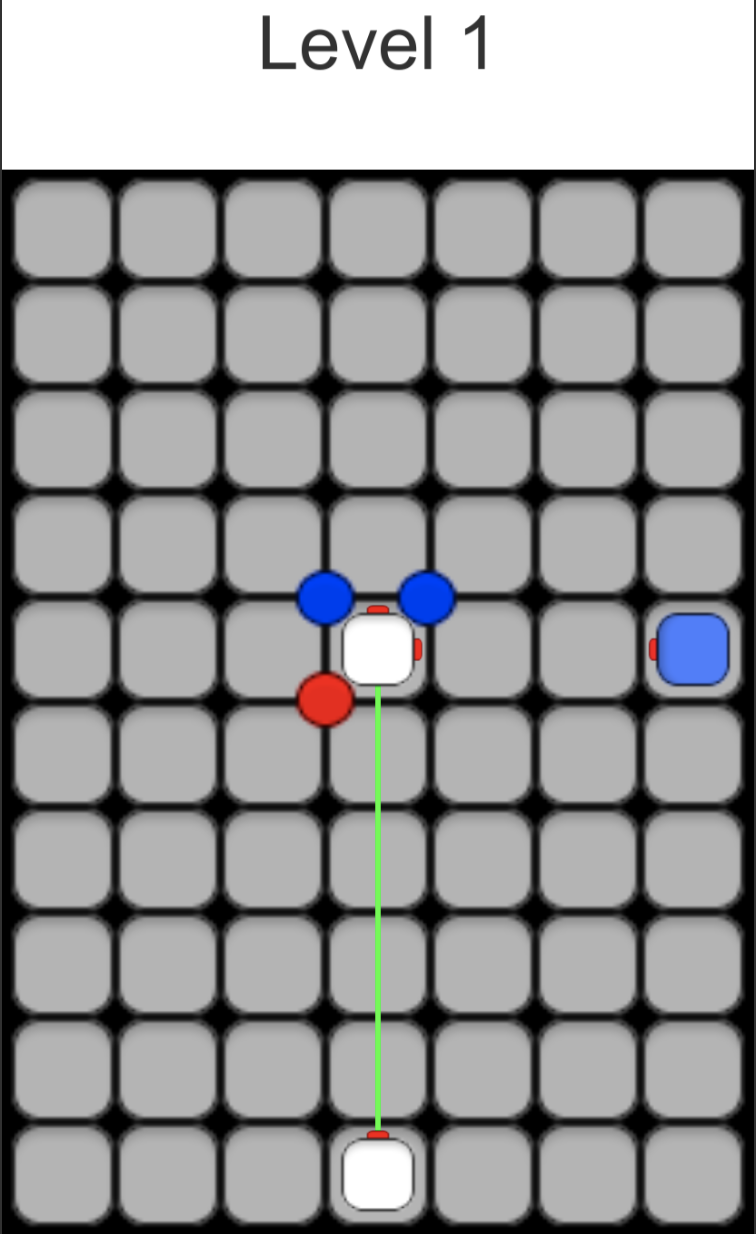
Task: Tap the white block beside the circles
Action: (378, 650)
